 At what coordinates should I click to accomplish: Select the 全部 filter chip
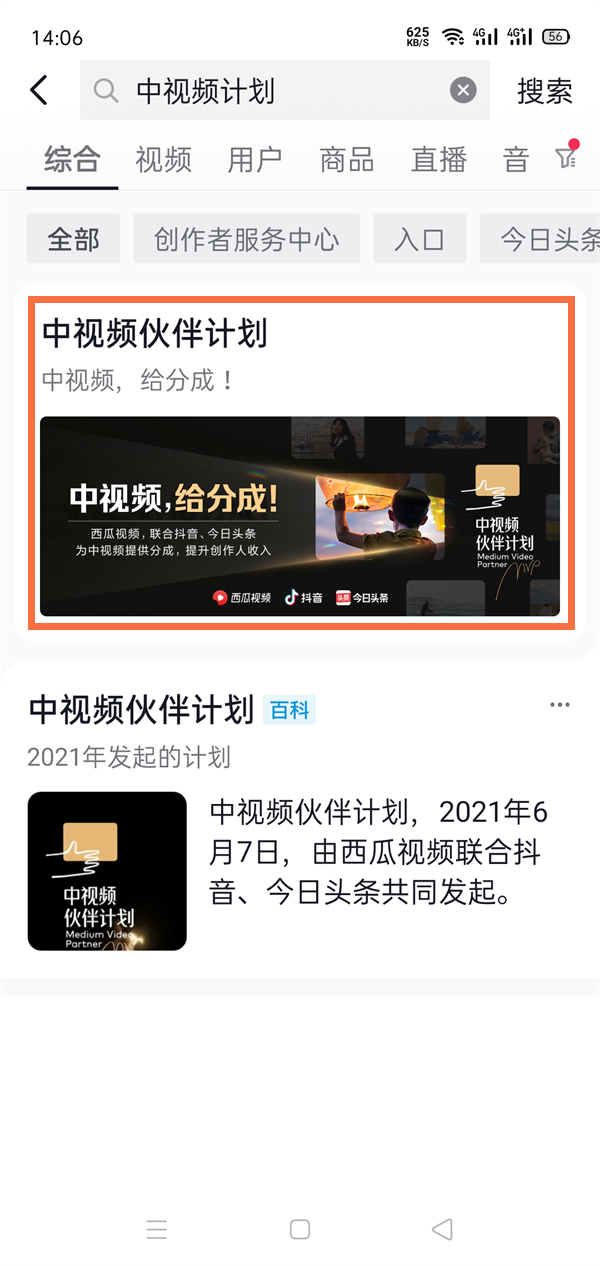click(74, 239)
